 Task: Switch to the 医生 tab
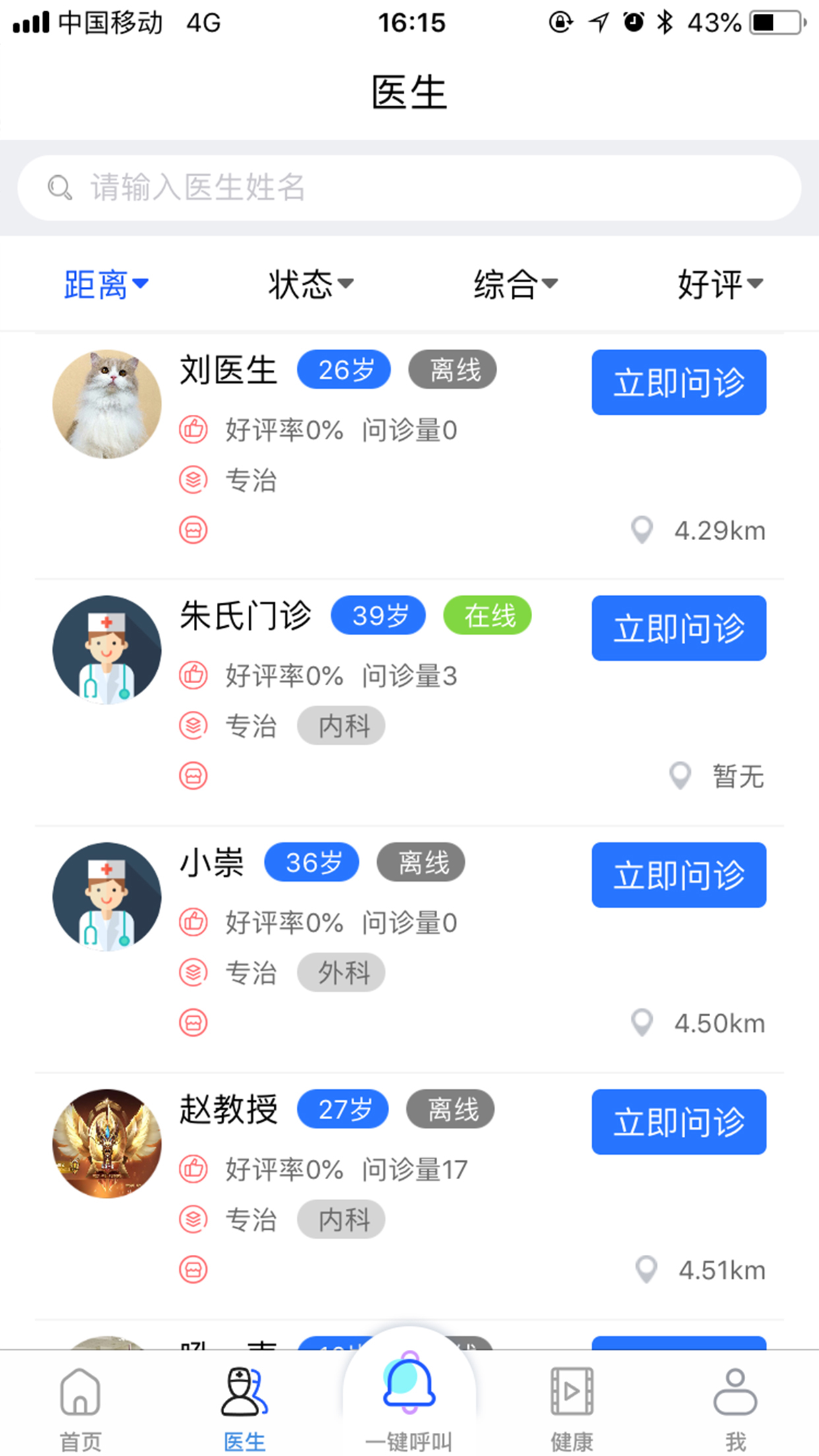tap(245, 1393)
